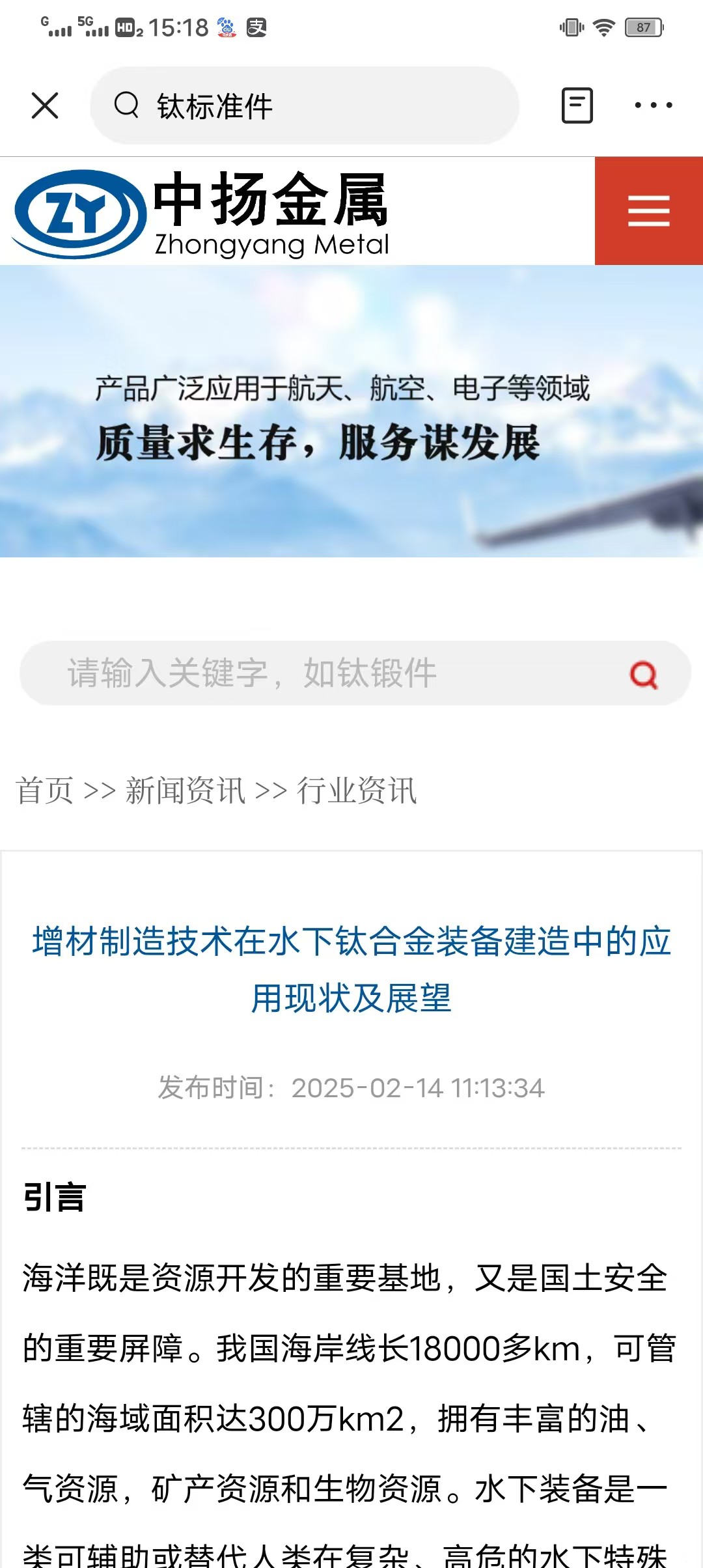
Task: Open the red hamburger navigation menu
Action: point(648,211)
